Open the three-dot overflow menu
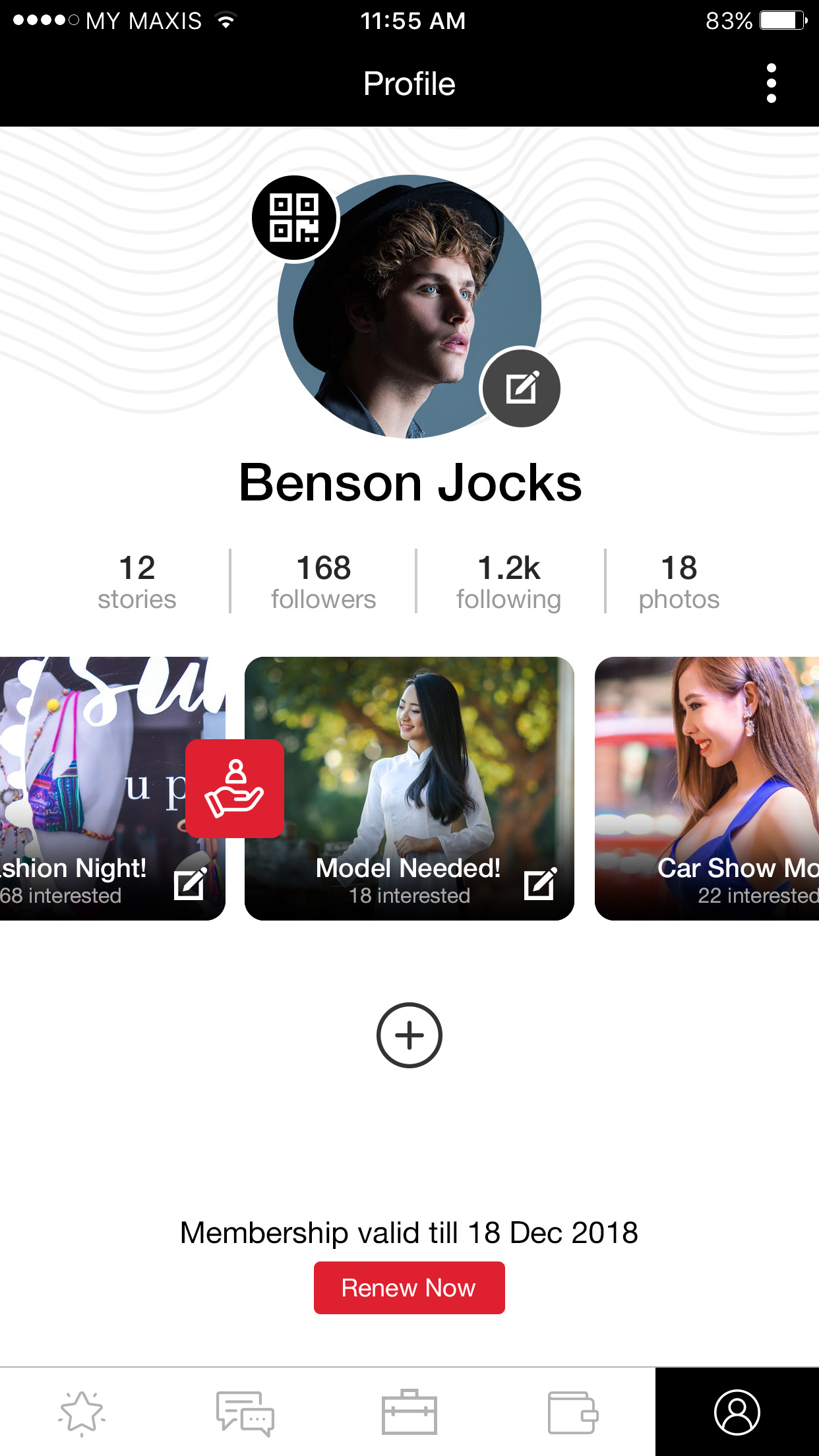The width and height of the screenshot is (819, 1456). (x=771, y=84)
